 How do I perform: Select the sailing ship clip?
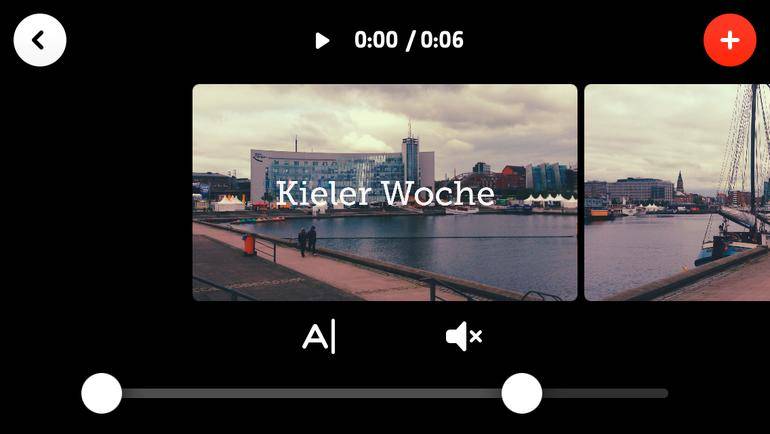coord(677,192)
